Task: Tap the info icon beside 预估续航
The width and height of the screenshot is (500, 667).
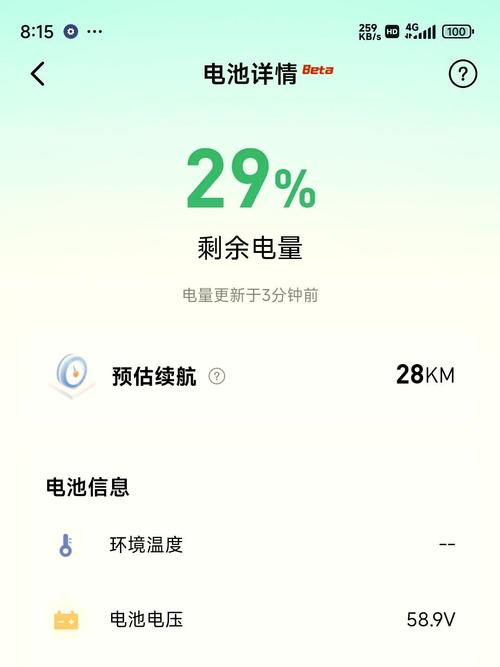Action: coord(217,376)
